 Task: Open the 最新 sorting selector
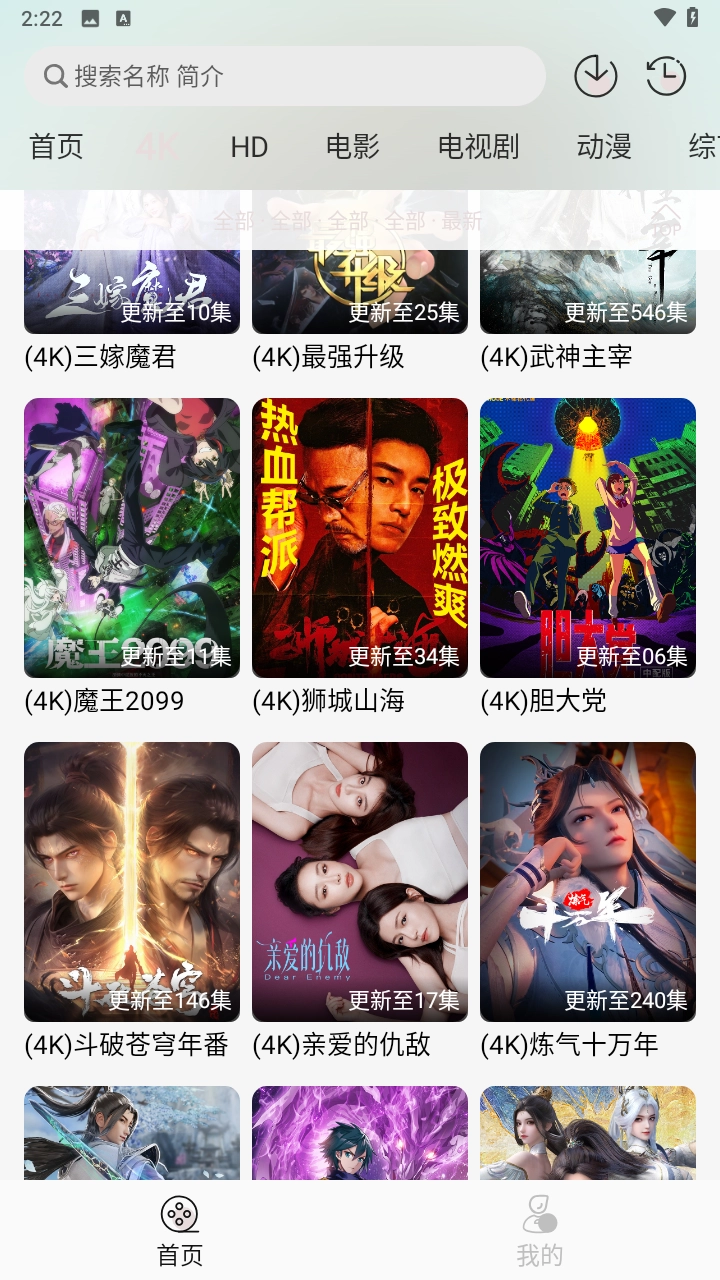click(x=465, y=224)
